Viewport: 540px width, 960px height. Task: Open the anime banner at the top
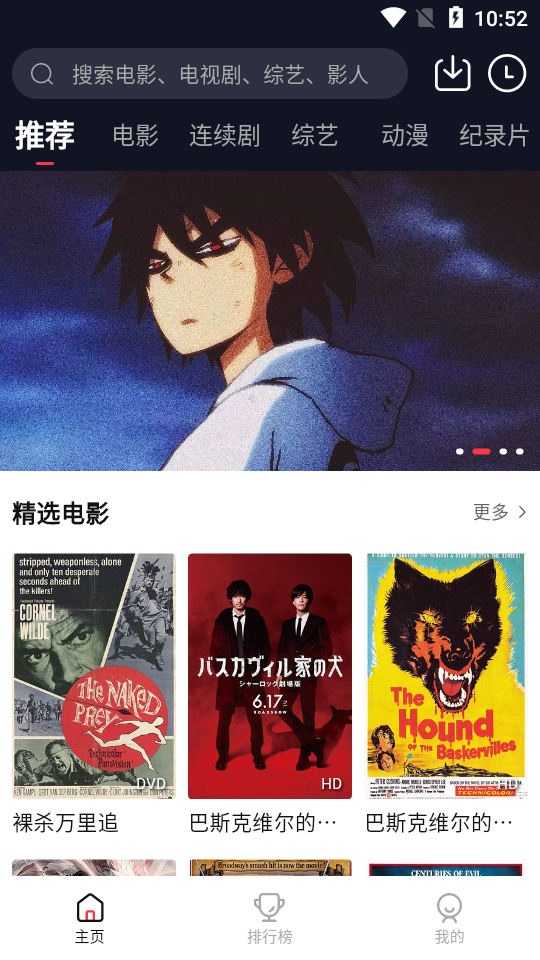(x=270, y=321)
